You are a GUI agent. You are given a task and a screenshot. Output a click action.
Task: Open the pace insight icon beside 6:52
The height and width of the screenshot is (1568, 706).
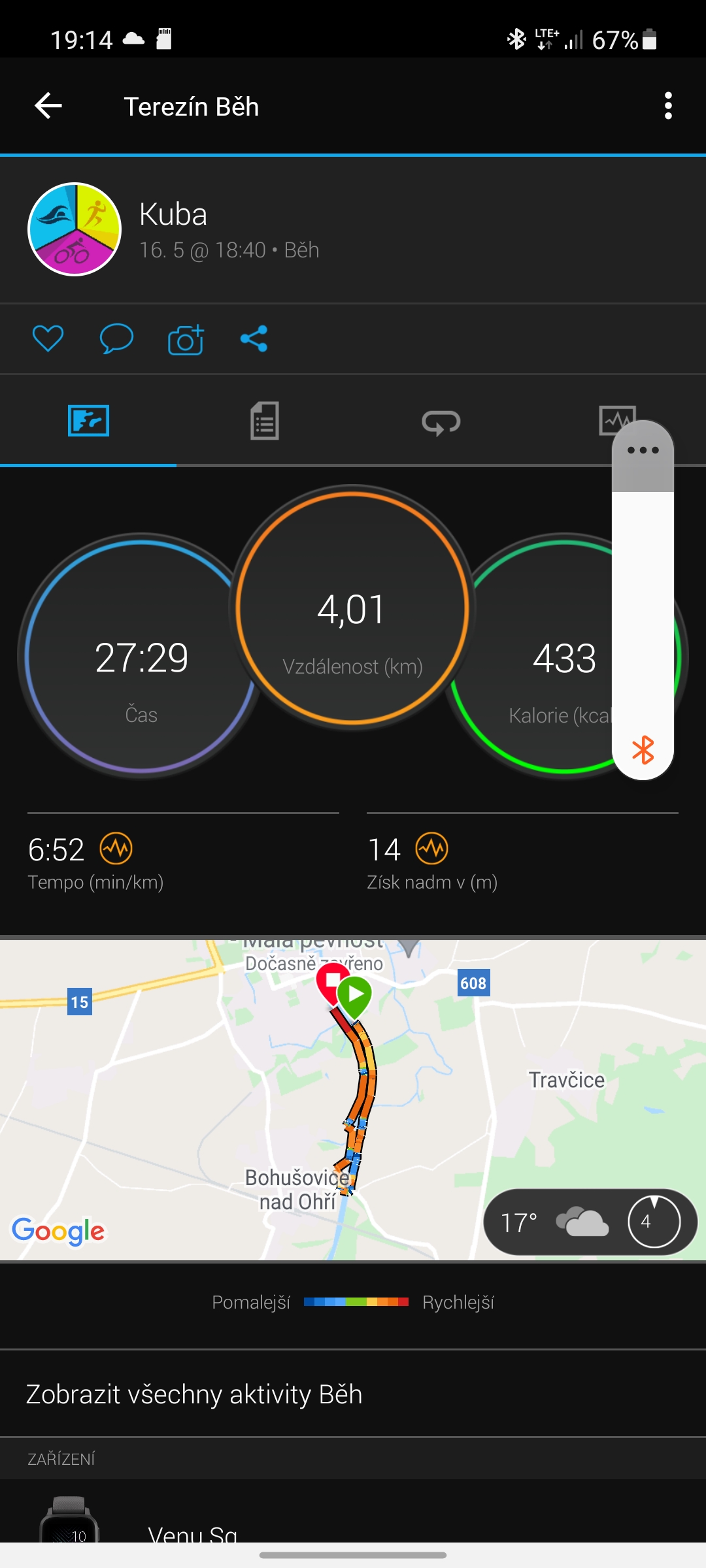click(x=116, y=849)
